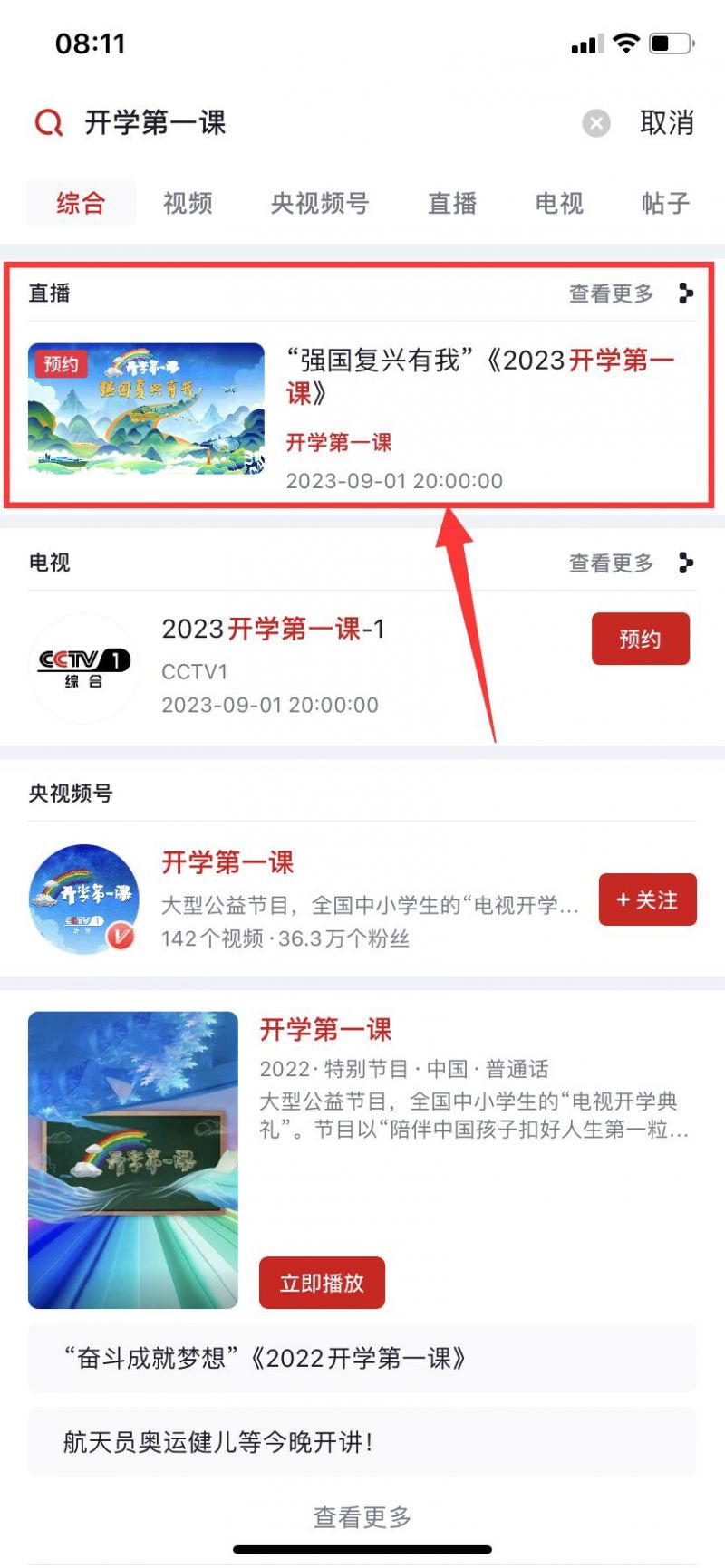Open 航天员奥运健儿等今晚开讲!
Viewport: 725px width, 1568px height.
pos(362,1441)
